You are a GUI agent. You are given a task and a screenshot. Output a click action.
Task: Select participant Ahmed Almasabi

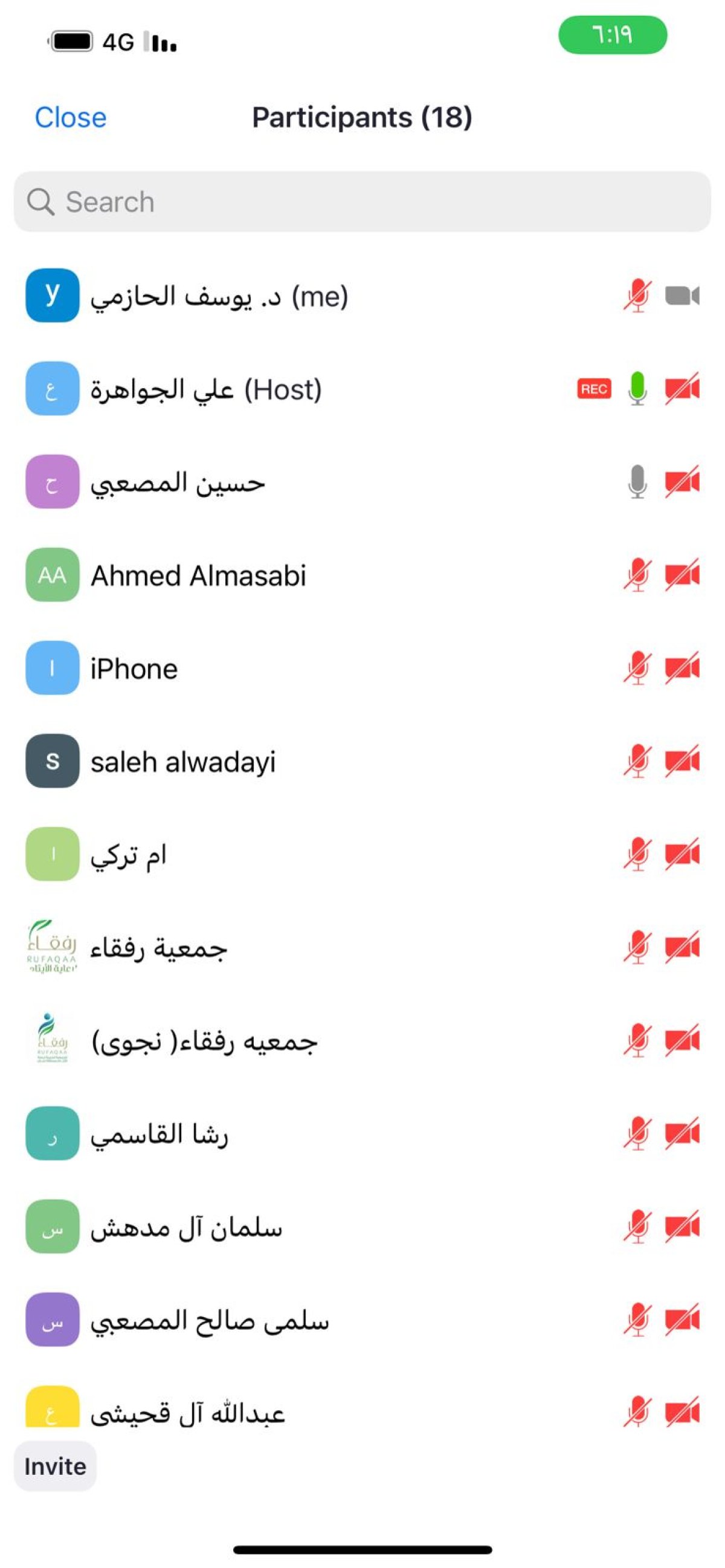tap(362, 575)
